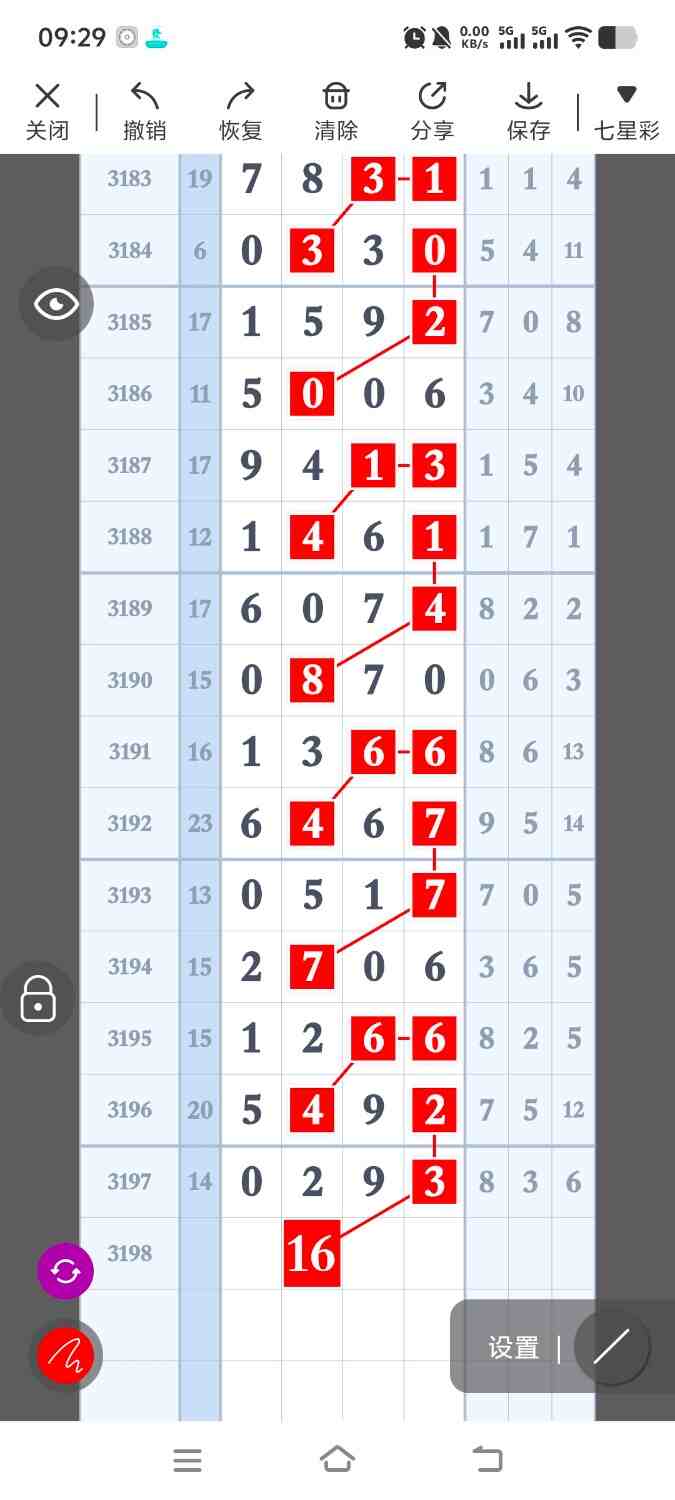Toggle markings visibility with the eye icon
Image resolution: width=675 pixels, height=1500 pixels.
pos(56,304)
